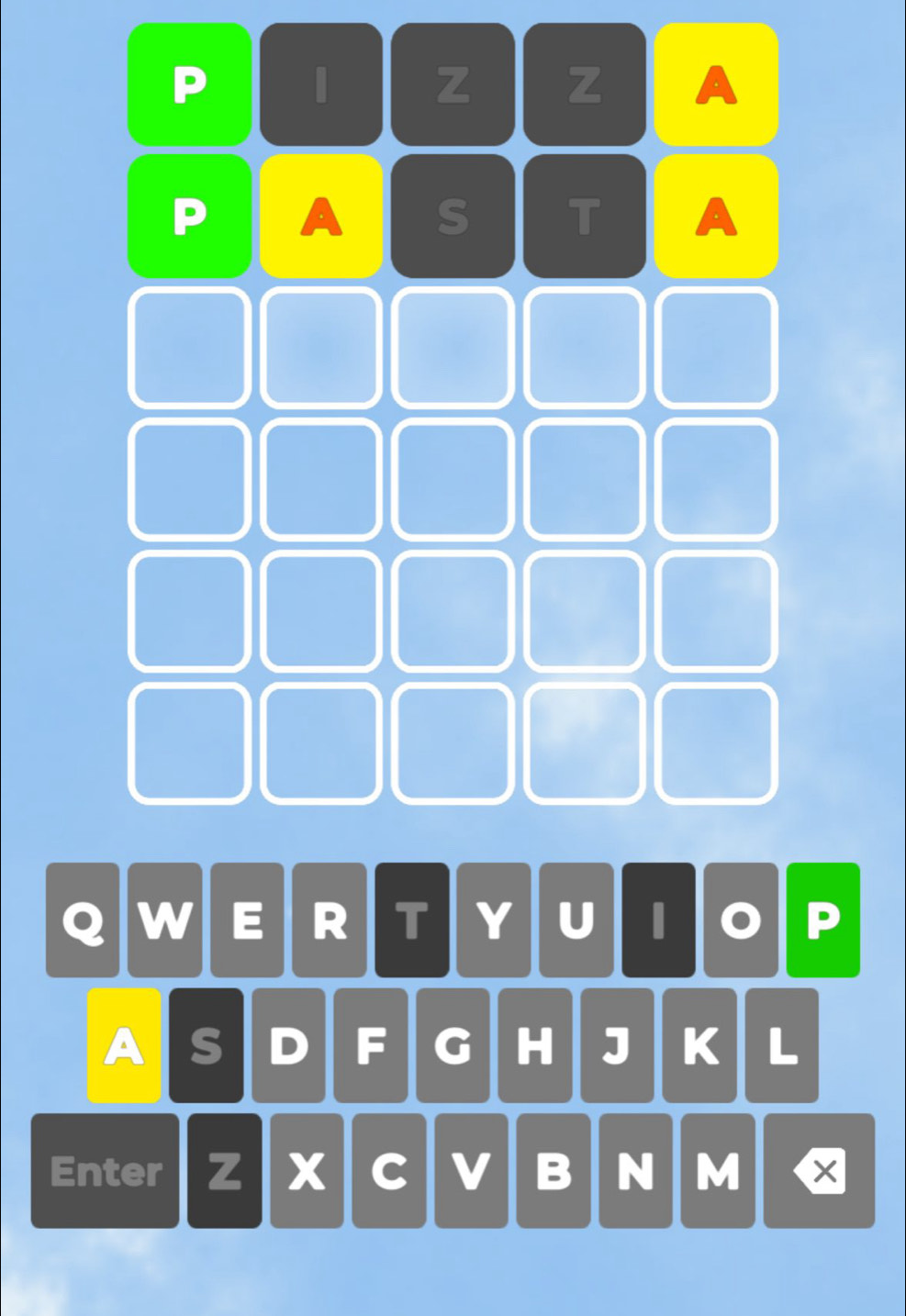Tap the N key

pos(635,1170)
